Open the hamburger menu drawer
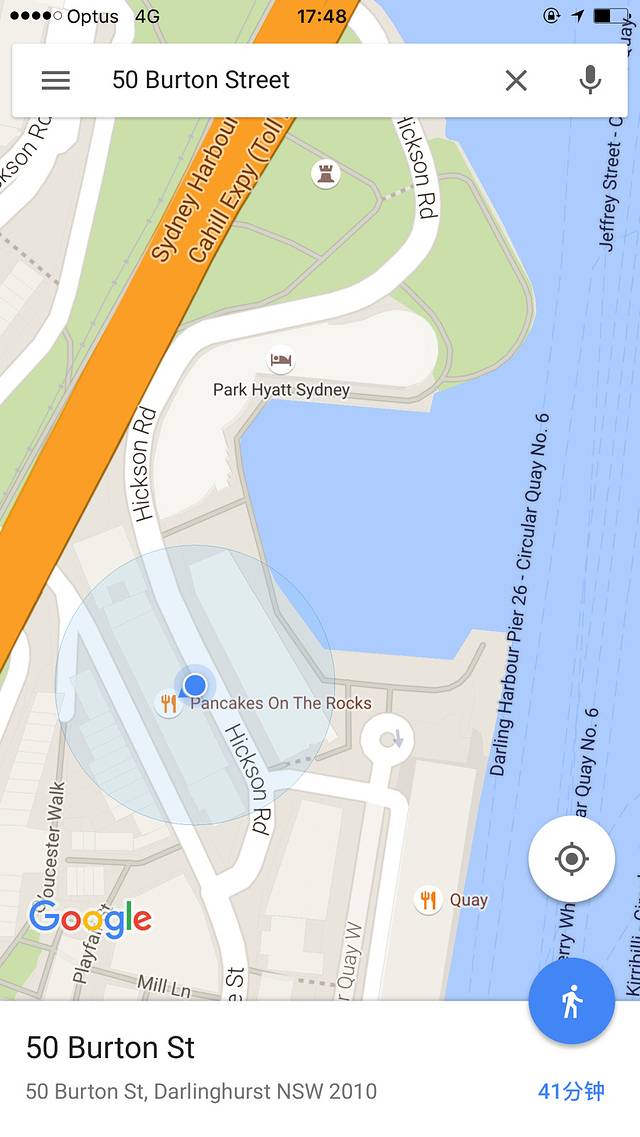This screenshot has width=640, height=1137. [x=56, y=80]
